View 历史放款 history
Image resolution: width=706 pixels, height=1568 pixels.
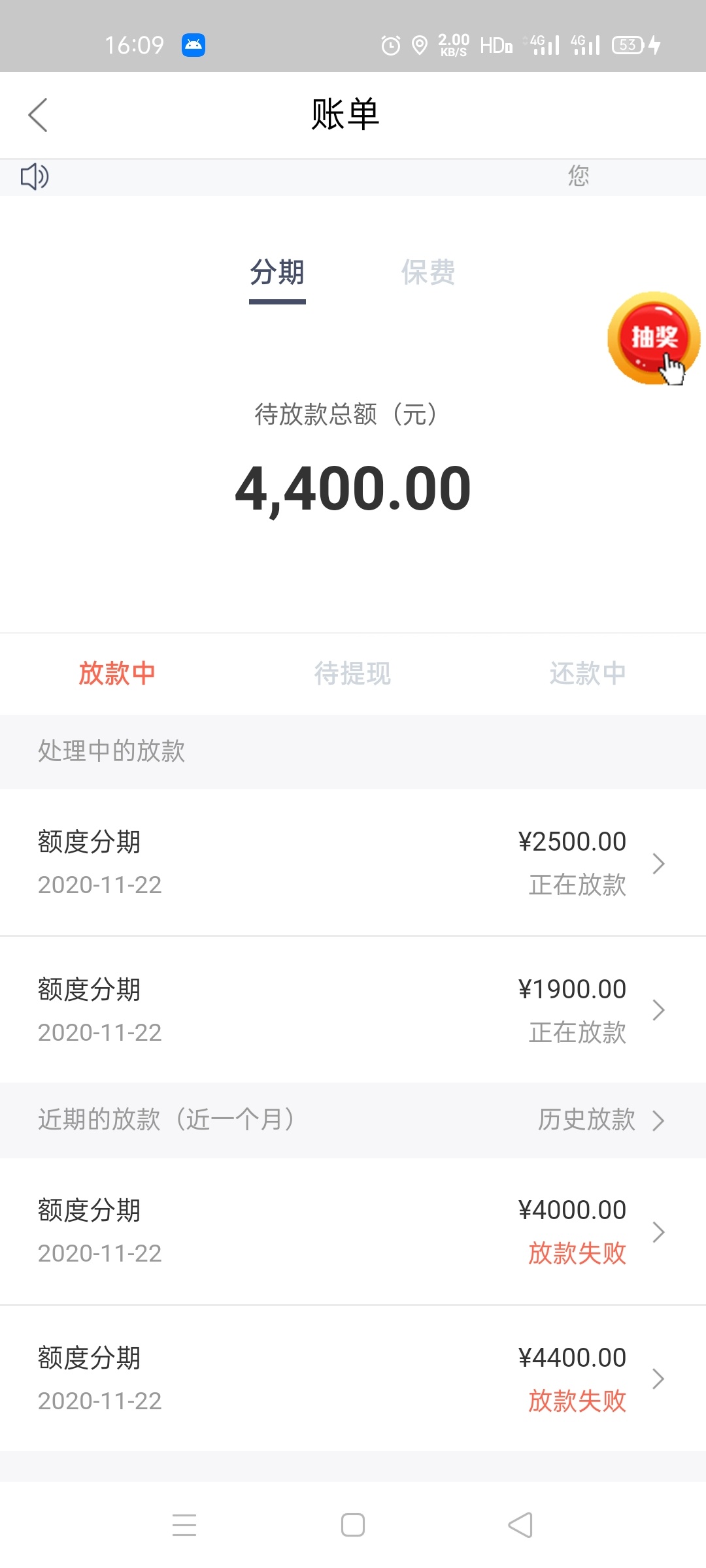pyautogui.click(x=601, y=1120)
